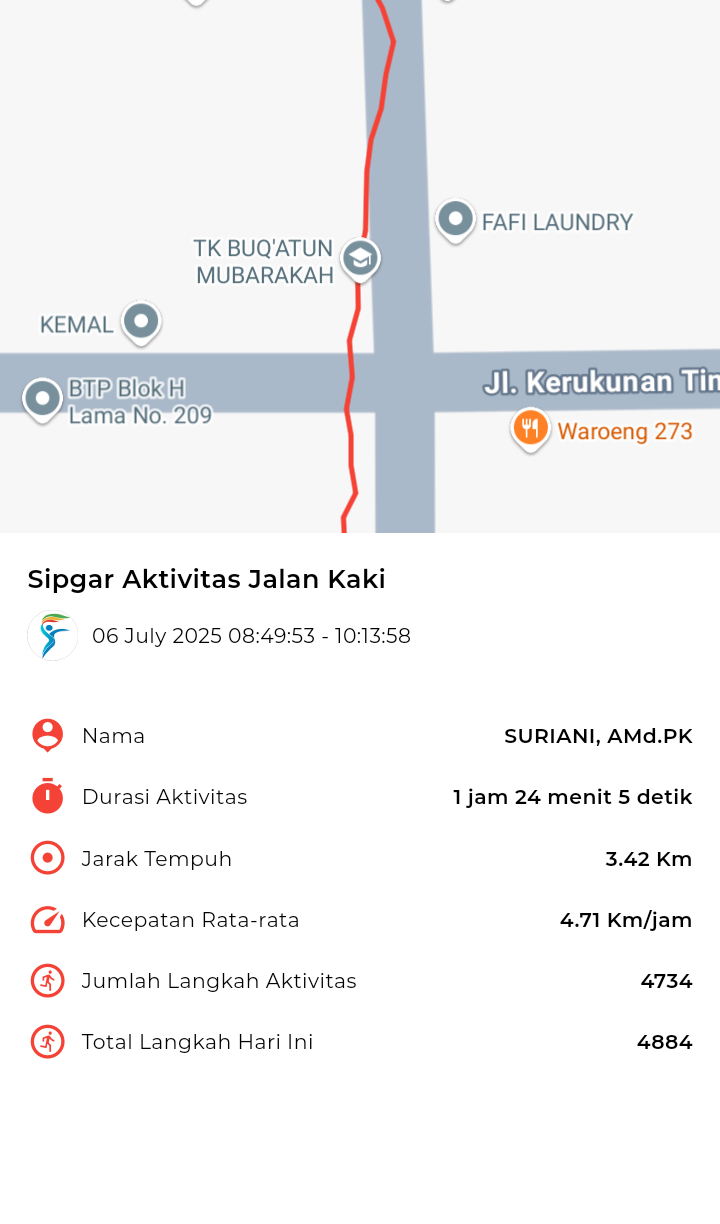Open the TK BUQ'ATUN MUBARAKAH school marker
The image size is (720, 1224).
coord(360,260)
